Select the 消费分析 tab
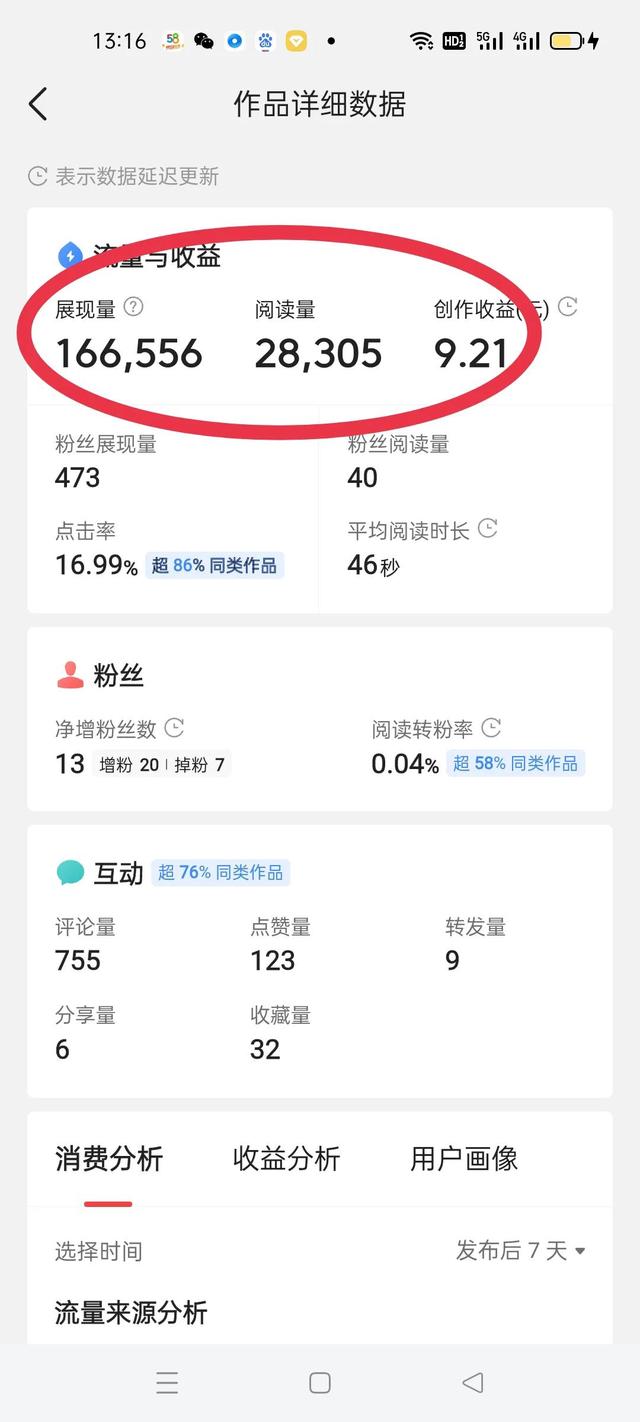640x1422 pixels. point(109,1159)
